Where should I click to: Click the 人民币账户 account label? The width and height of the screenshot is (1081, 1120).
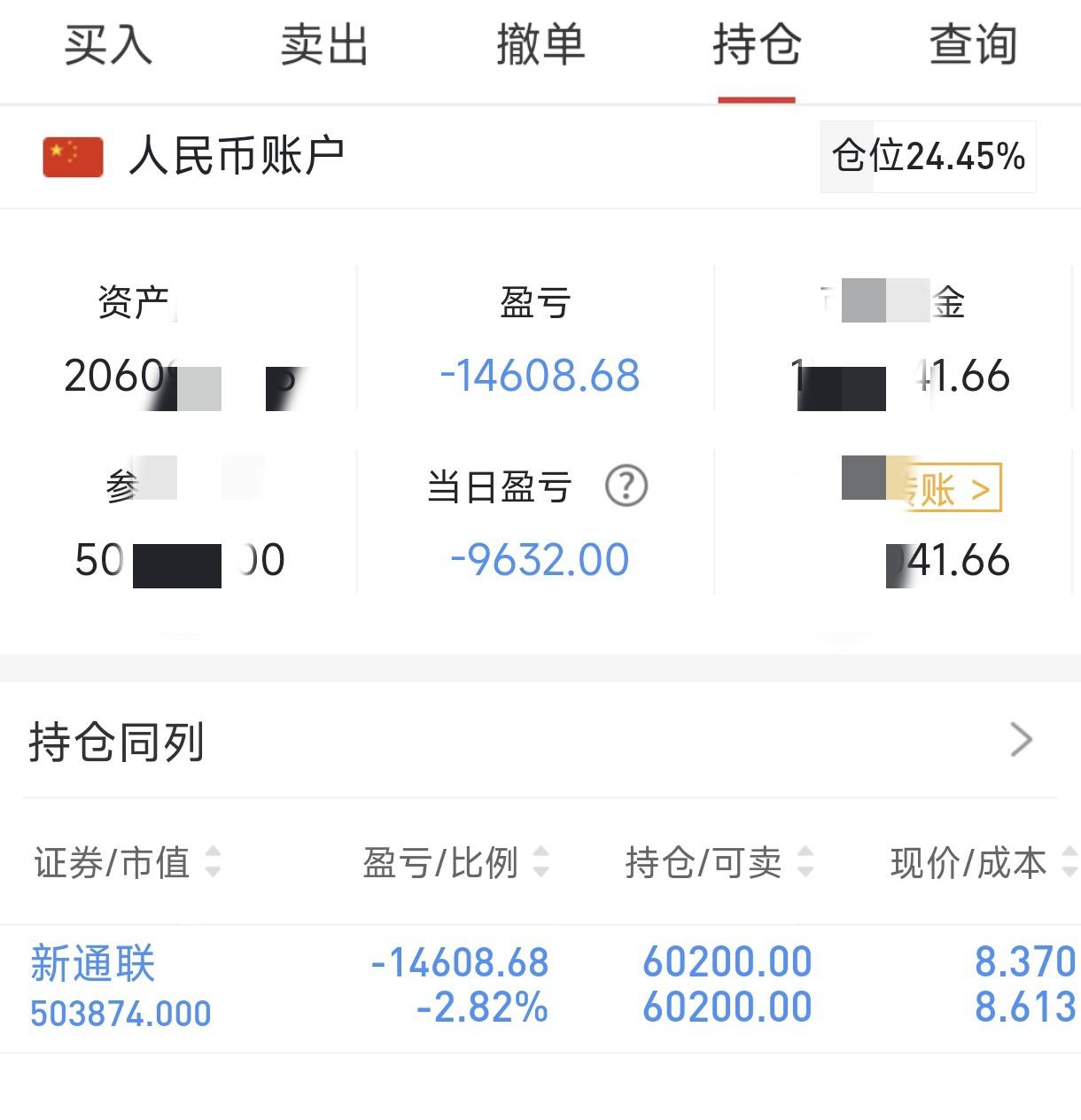click(236, 156)
